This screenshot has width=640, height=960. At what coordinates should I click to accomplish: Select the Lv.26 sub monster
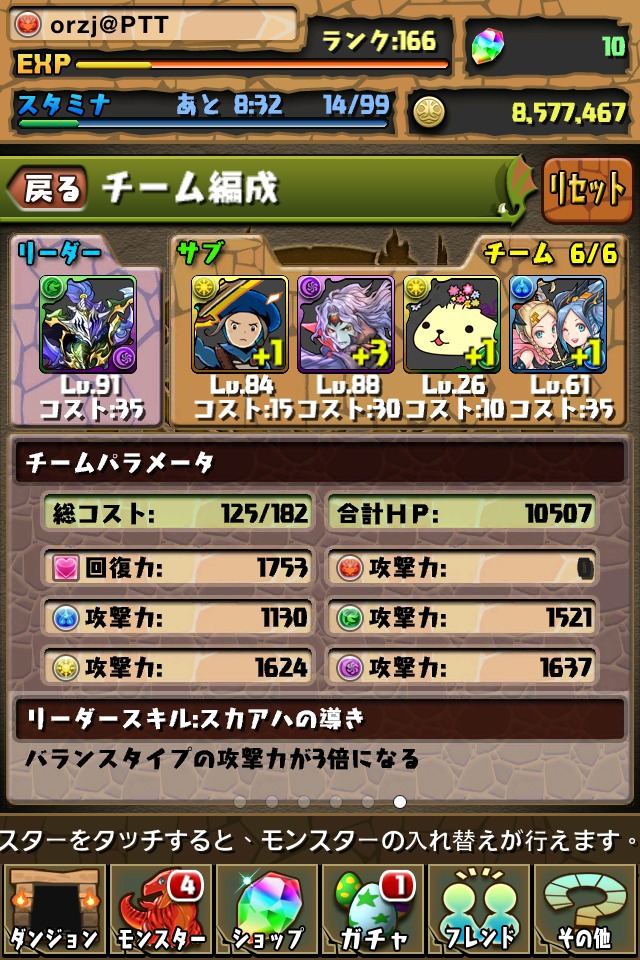[x=451, y=324]
